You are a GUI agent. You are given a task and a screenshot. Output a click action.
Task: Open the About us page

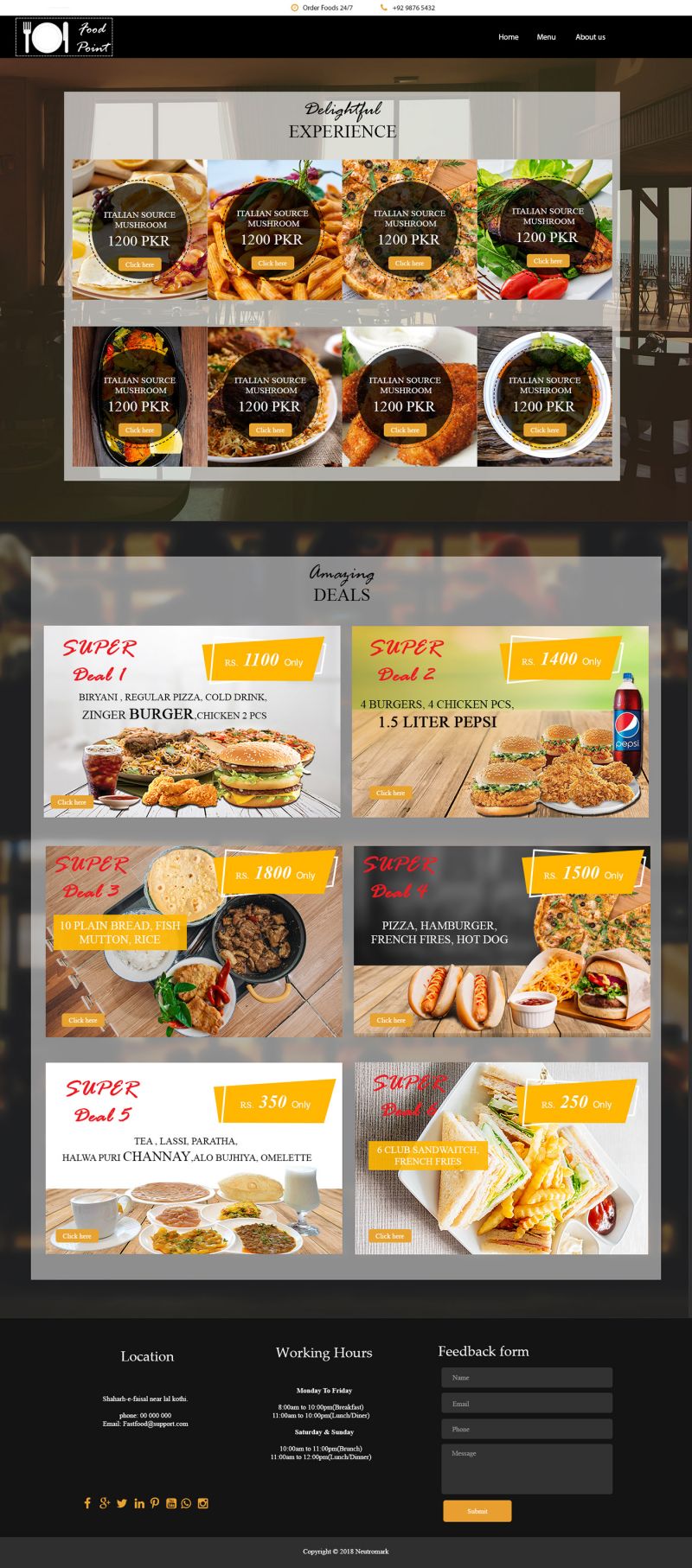point(590,37)
